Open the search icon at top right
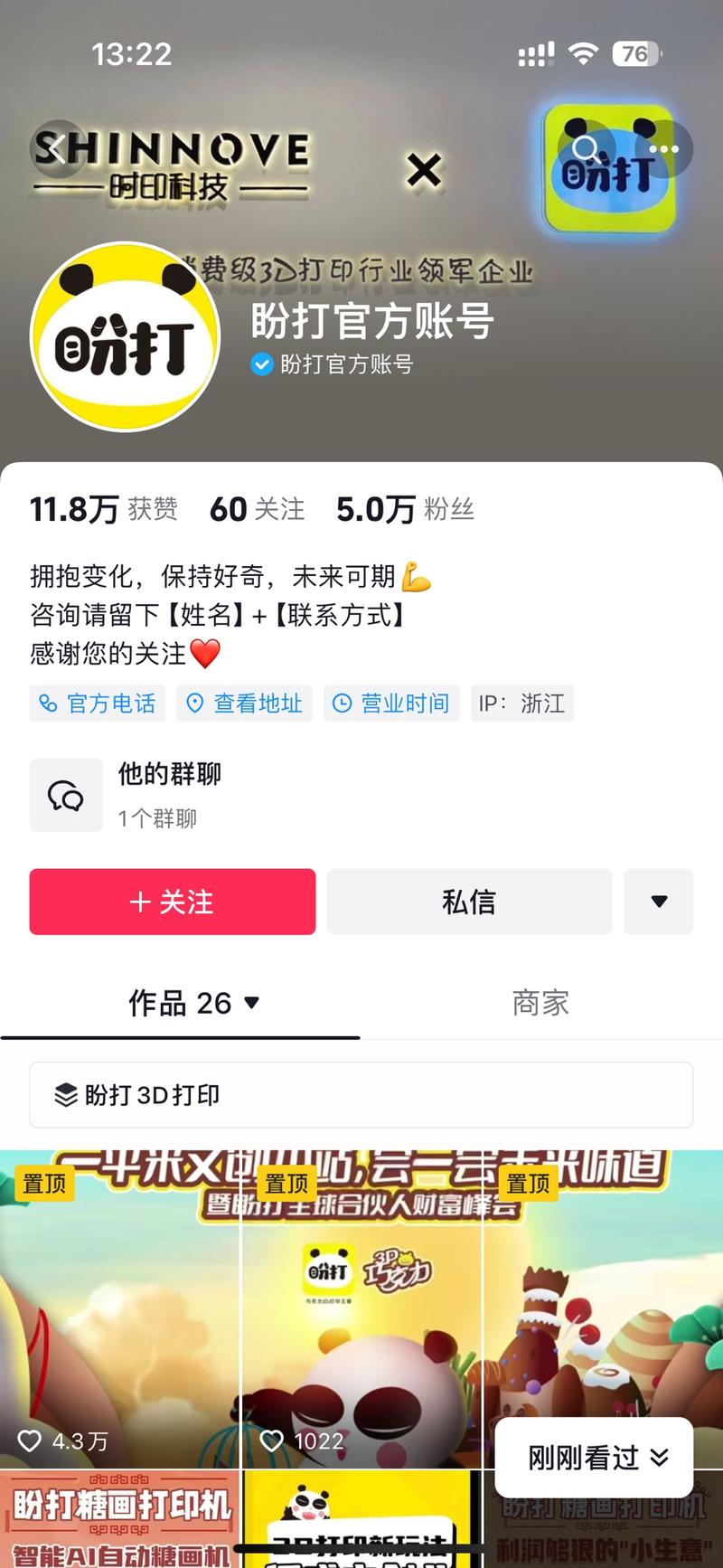 pyautogui.click(x=586, y=149)
